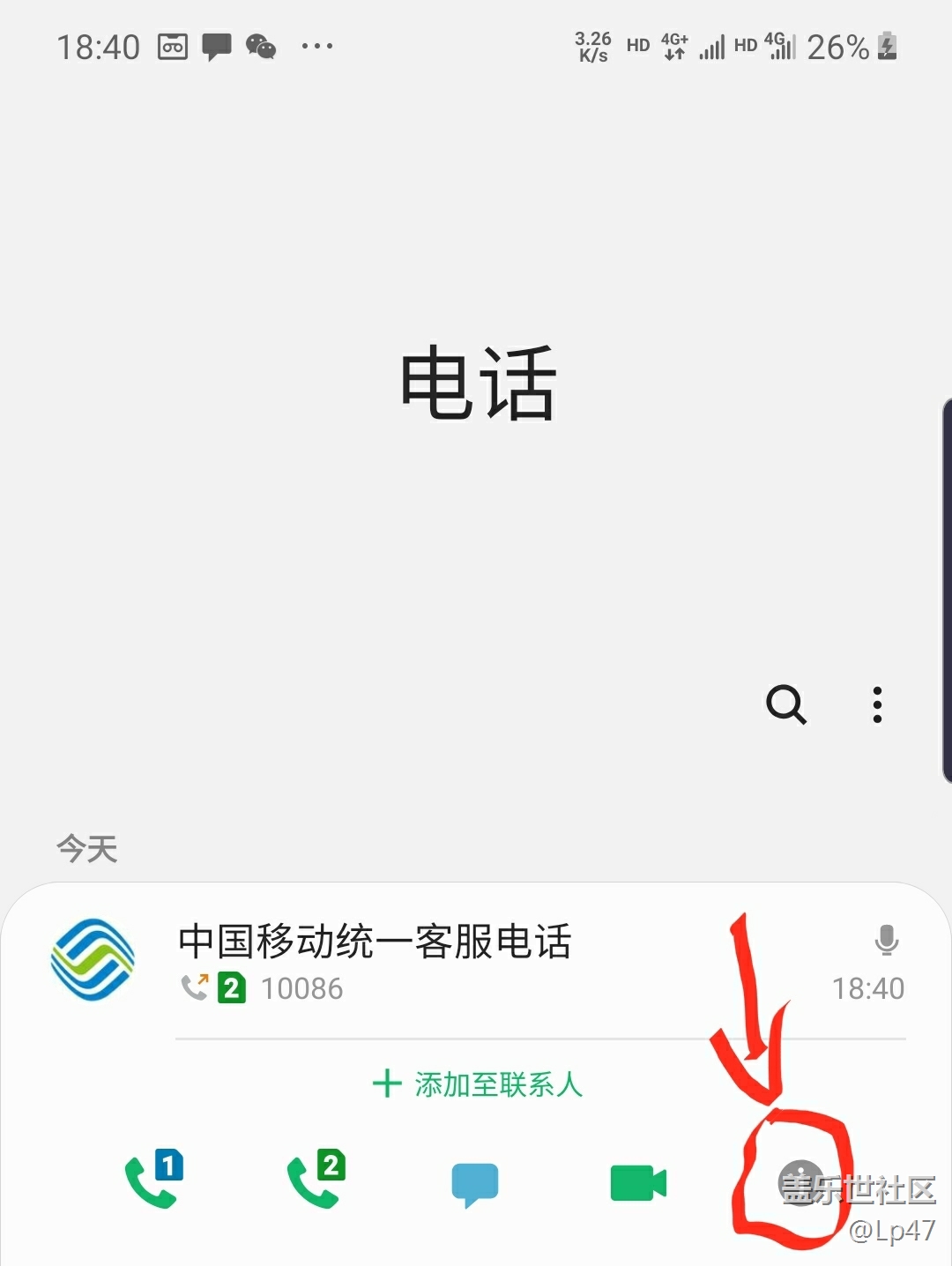View call details info icon
The width and height of the screenshot is (952, 1266).
(800, 1182)
